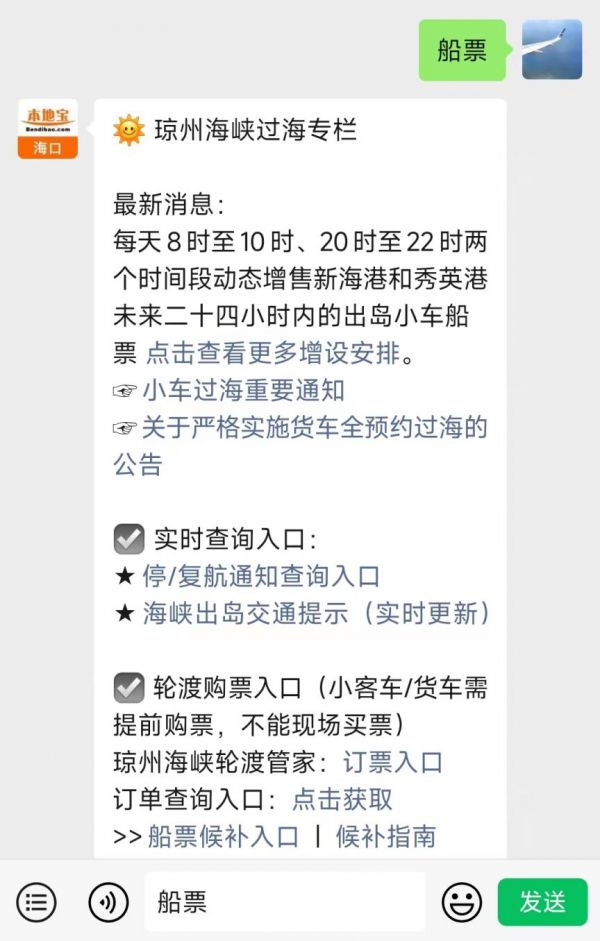Open the 候补指南 guide link
Screen dimensions: 600x941
point(385,836)
